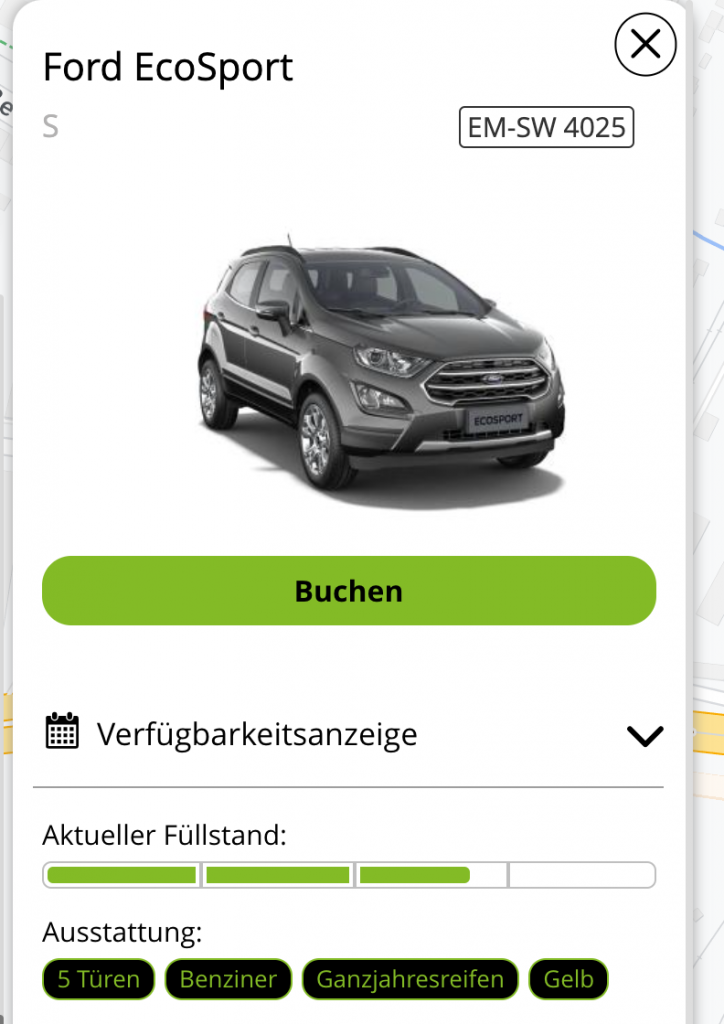
Task: Close the Ford EcoSport details panel
Action: coord(645,45)
